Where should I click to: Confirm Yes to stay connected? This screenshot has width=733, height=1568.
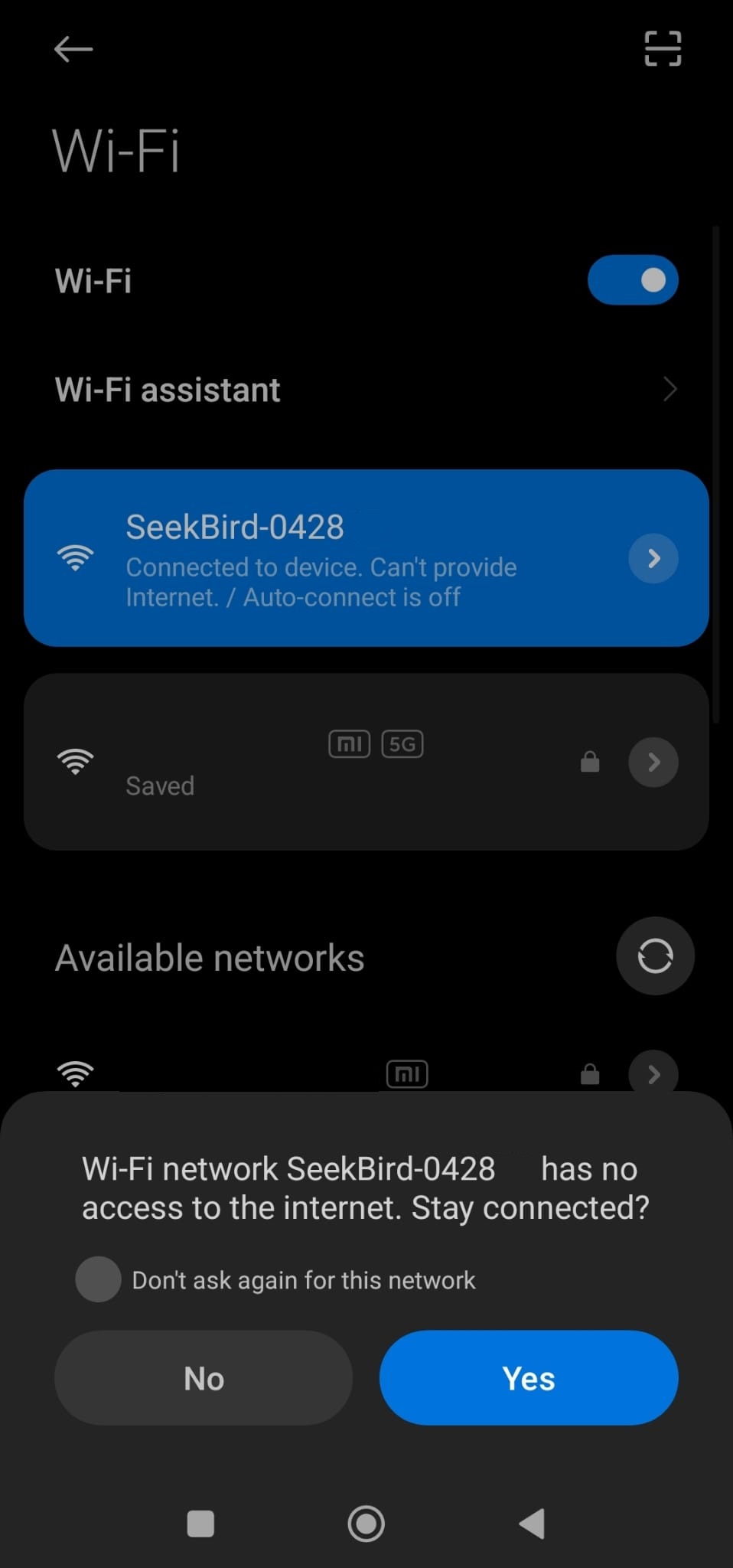[529, 1378]
